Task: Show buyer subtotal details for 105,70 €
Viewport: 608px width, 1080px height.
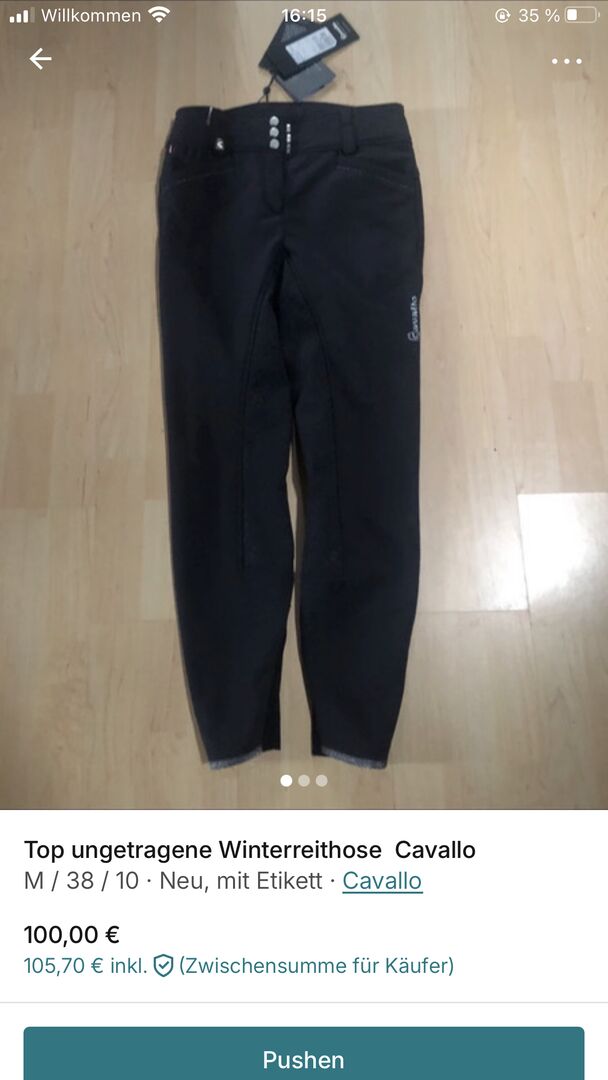Action: [x=238, y=965]
